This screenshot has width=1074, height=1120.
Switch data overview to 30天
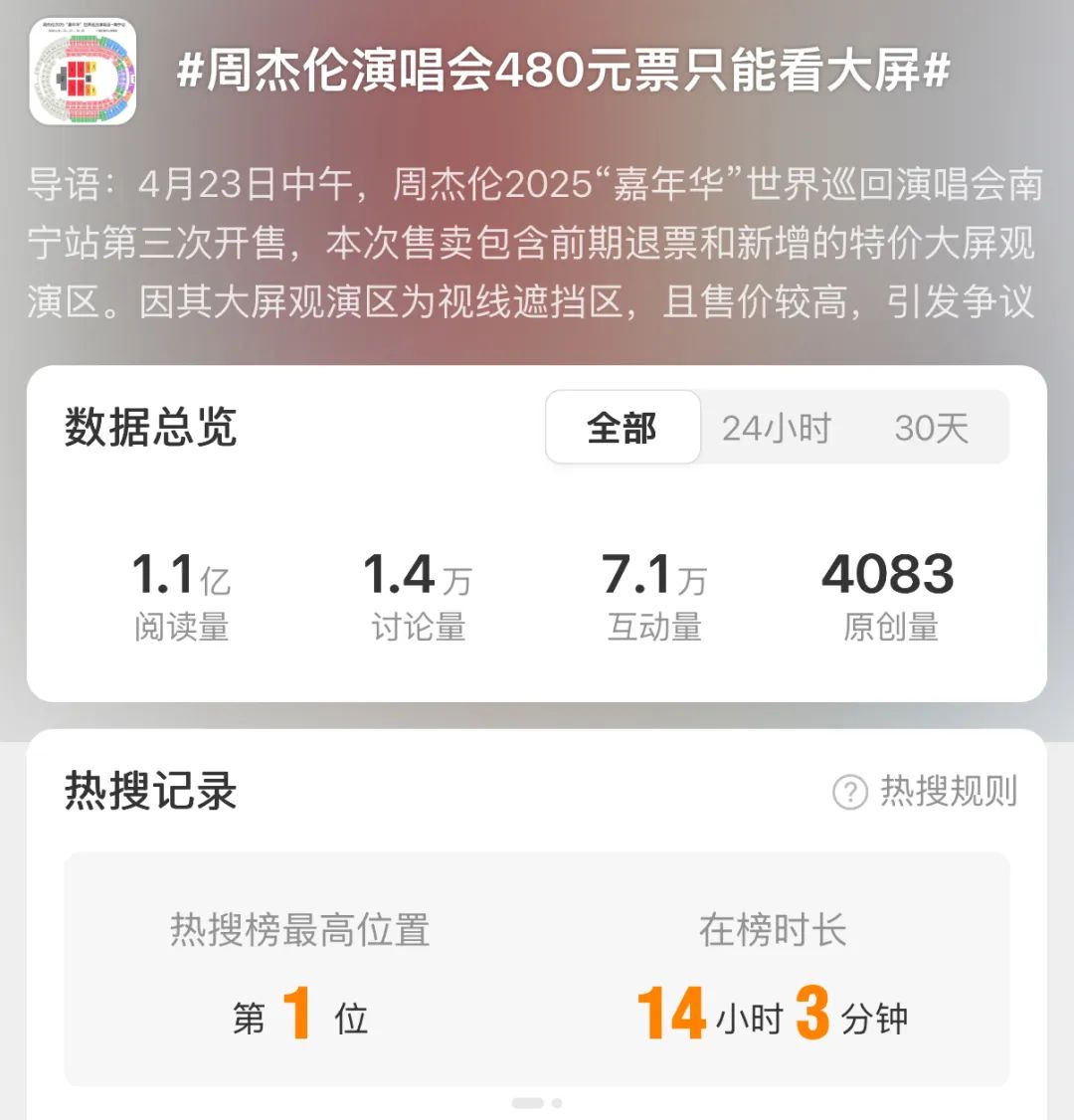[931, 428]
